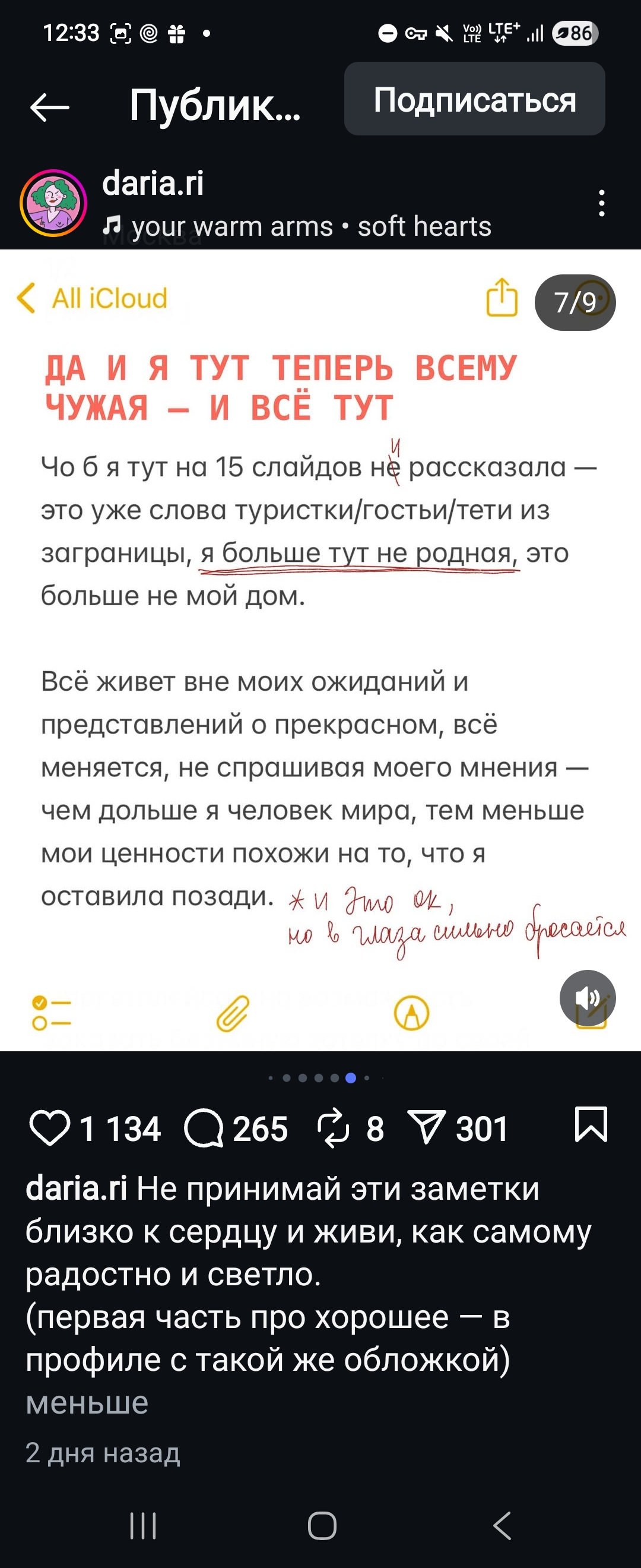Collapse the caption with меньше
Viewport: 641px width, 1568px height.
[87, 1402]
